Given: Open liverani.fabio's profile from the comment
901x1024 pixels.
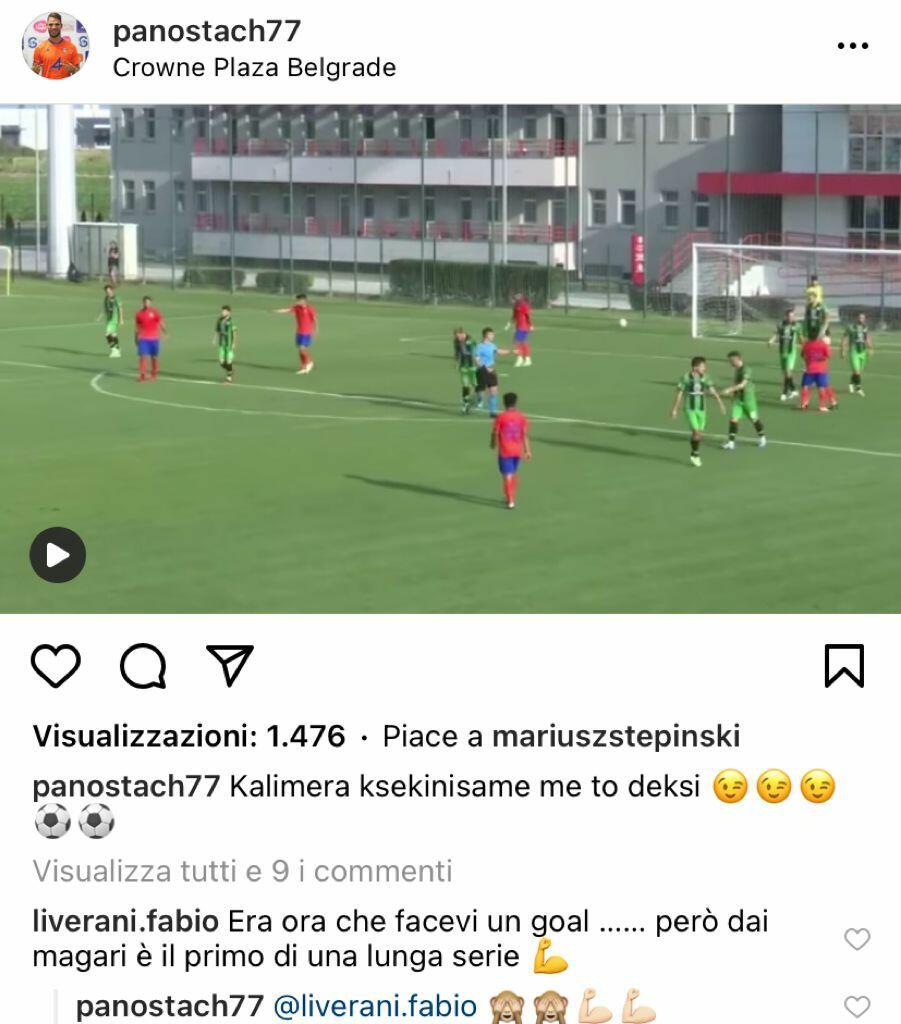Looking at the screenshot, I should point(126,921).
